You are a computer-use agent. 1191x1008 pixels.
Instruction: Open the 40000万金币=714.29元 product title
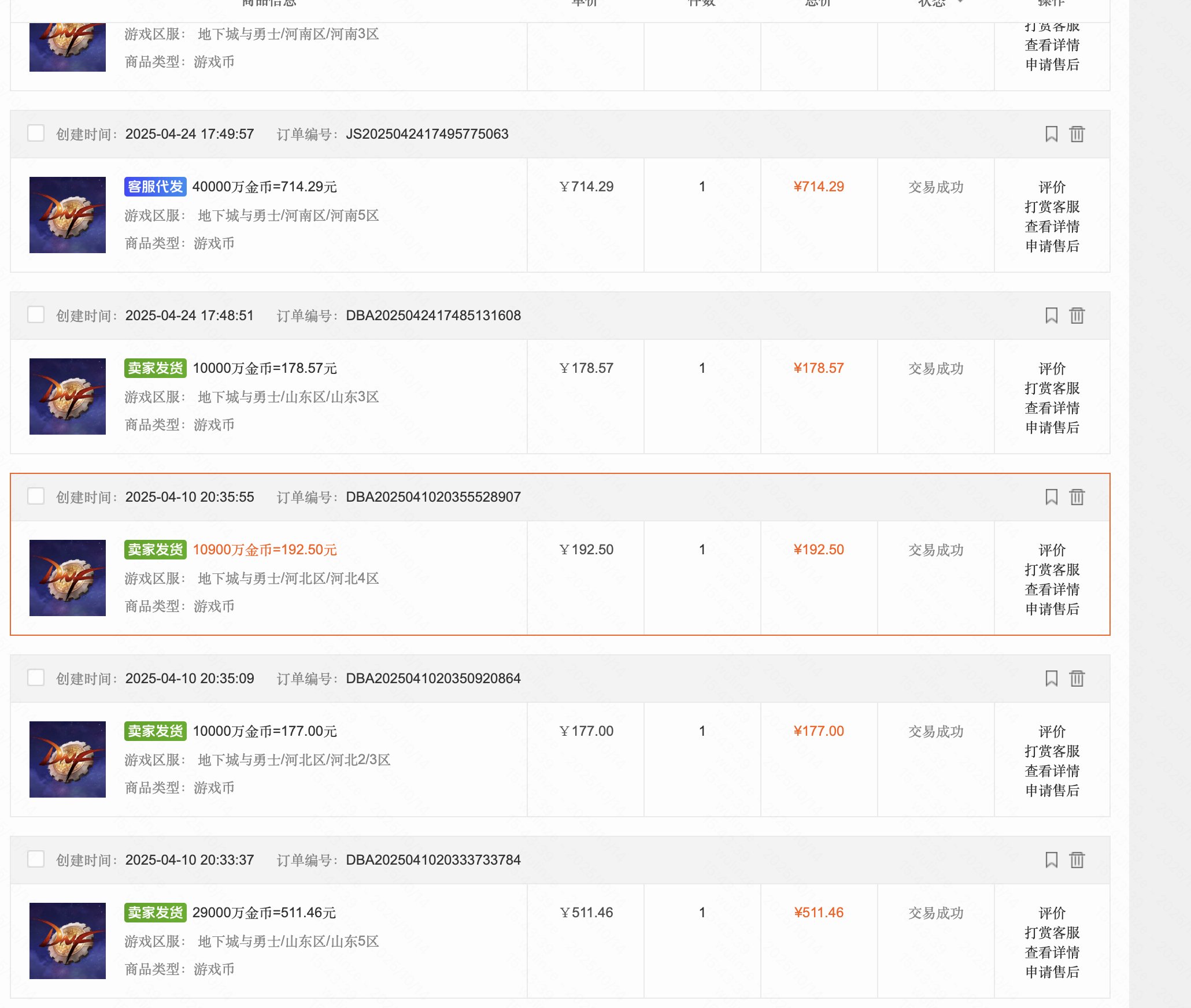(264, 187)
